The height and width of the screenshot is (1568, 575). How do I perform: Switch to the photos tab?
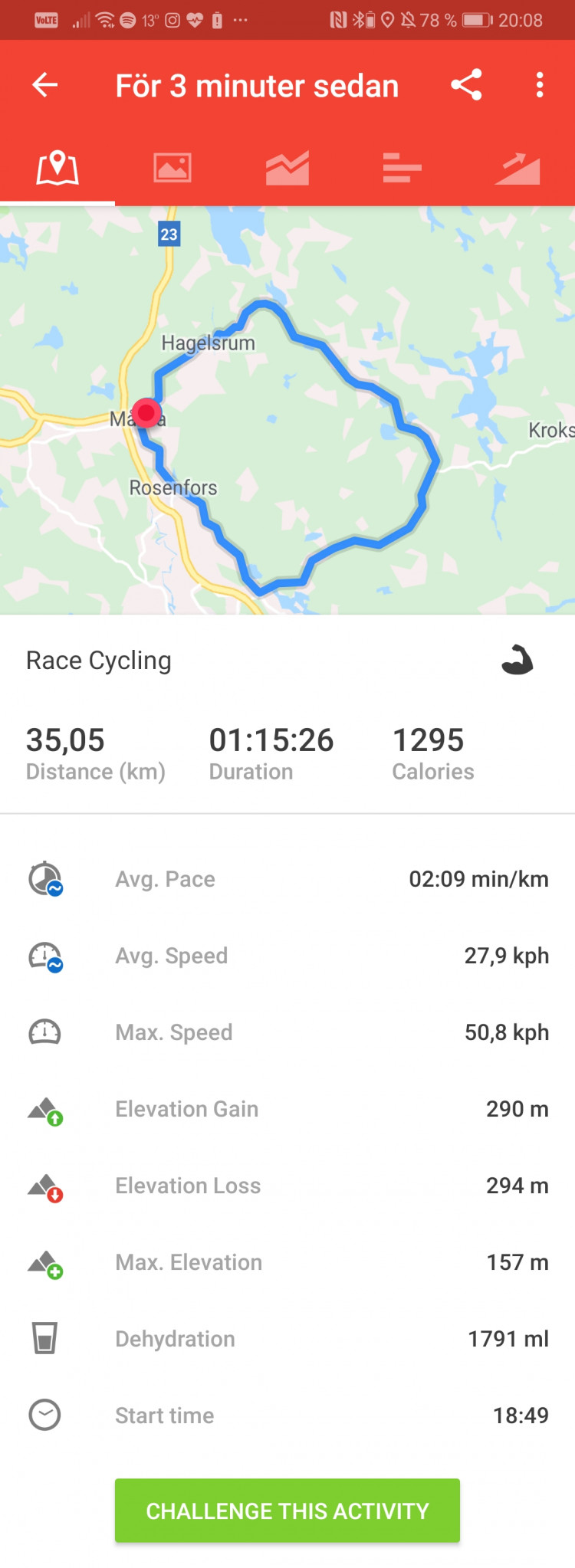coord(172,168)
